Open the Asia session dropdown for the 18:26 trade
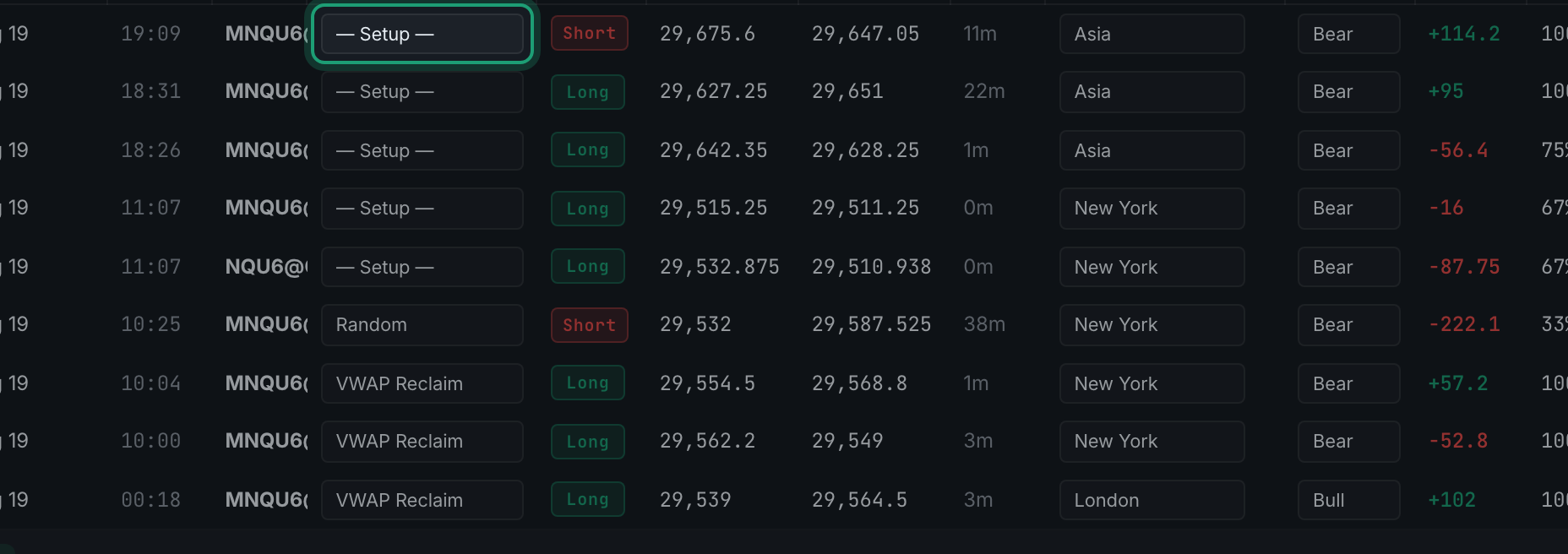 click(x=1152, y=150)
